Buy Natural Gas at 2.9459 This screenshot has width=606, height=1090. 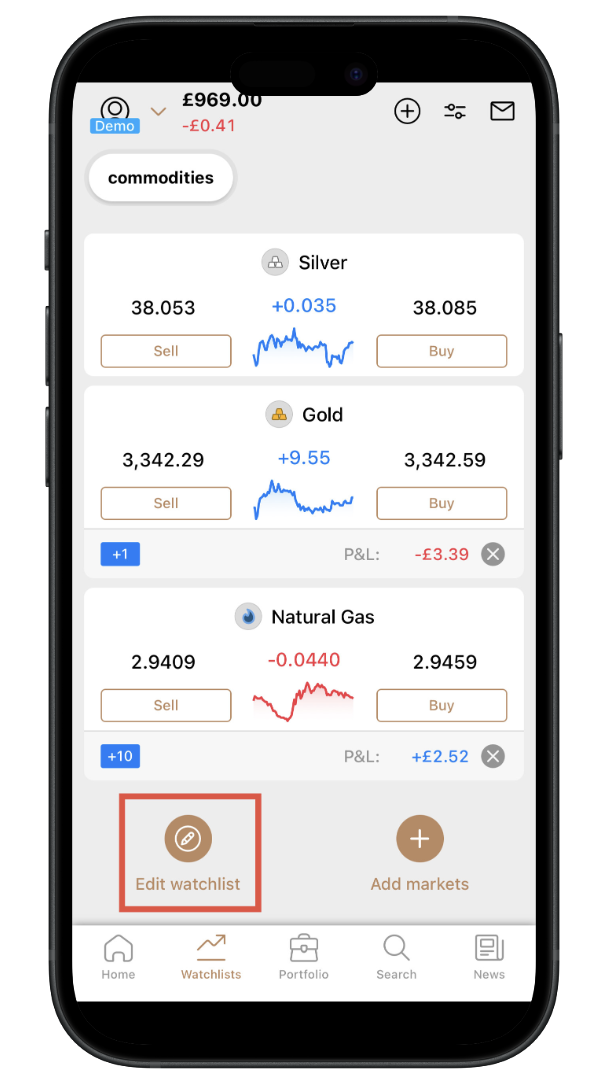click(441, 705)
